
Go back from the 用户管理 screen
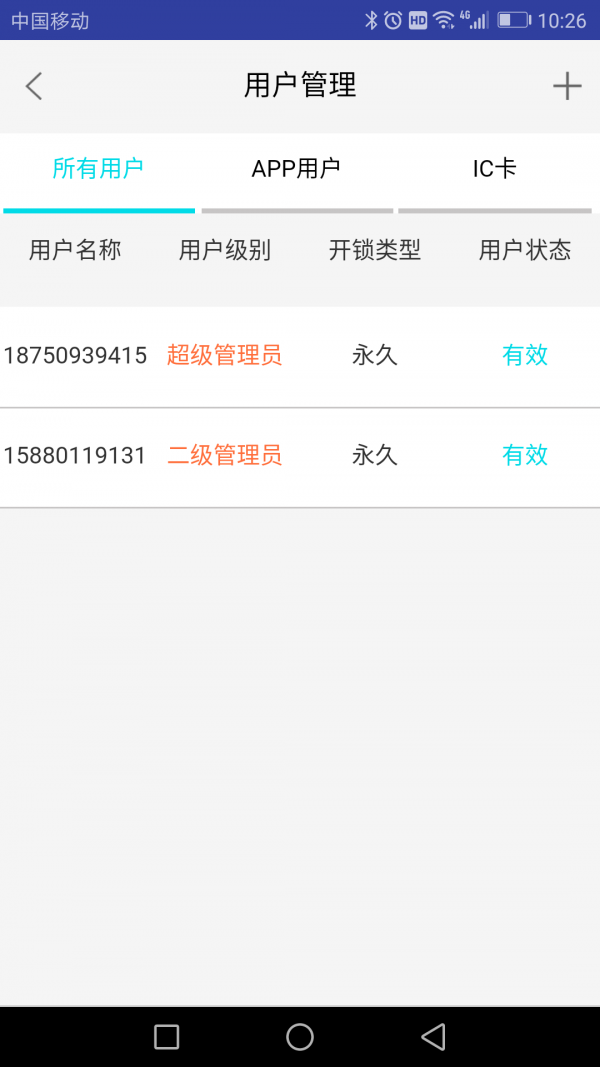pyautogui.click(x=34, y=86)
